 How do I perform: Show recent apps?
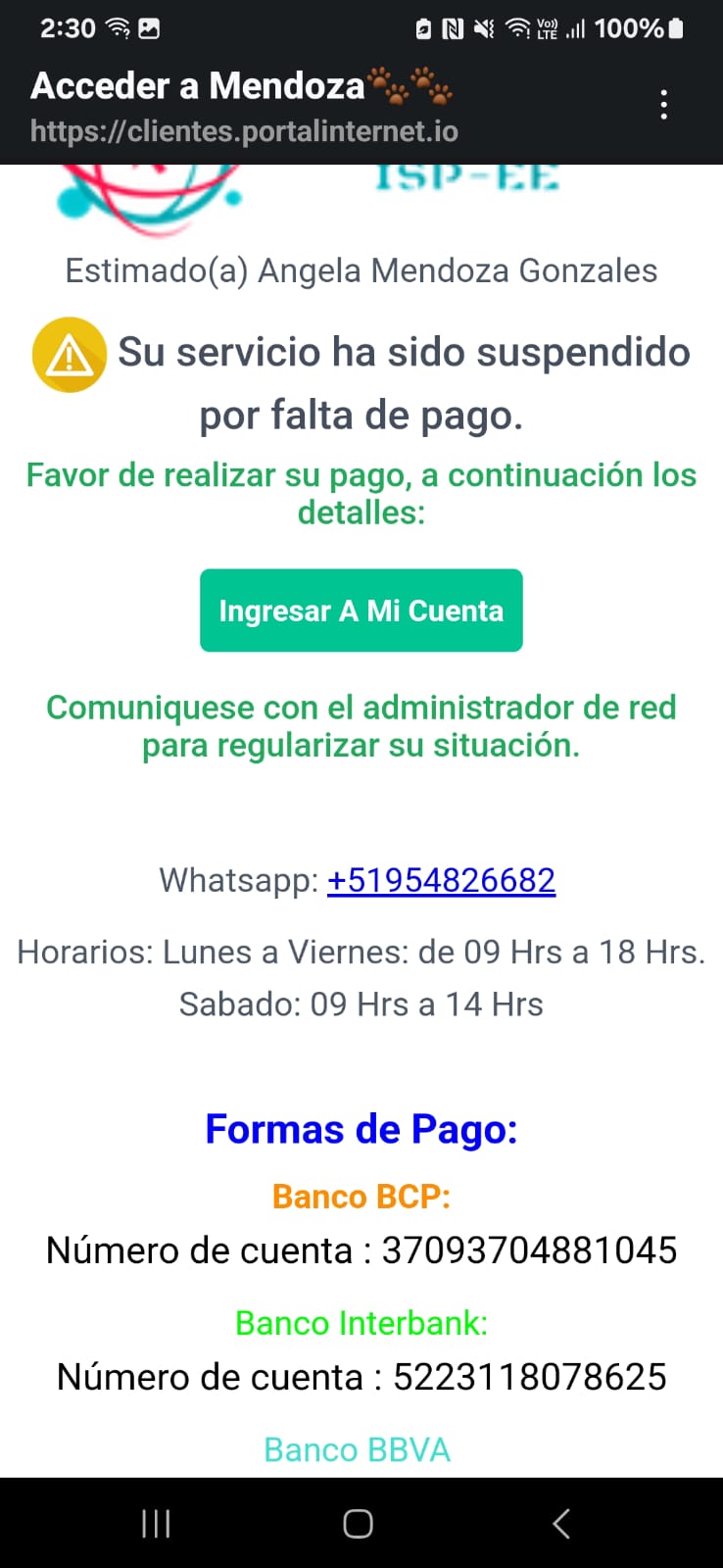click(x=156, y=1523)
